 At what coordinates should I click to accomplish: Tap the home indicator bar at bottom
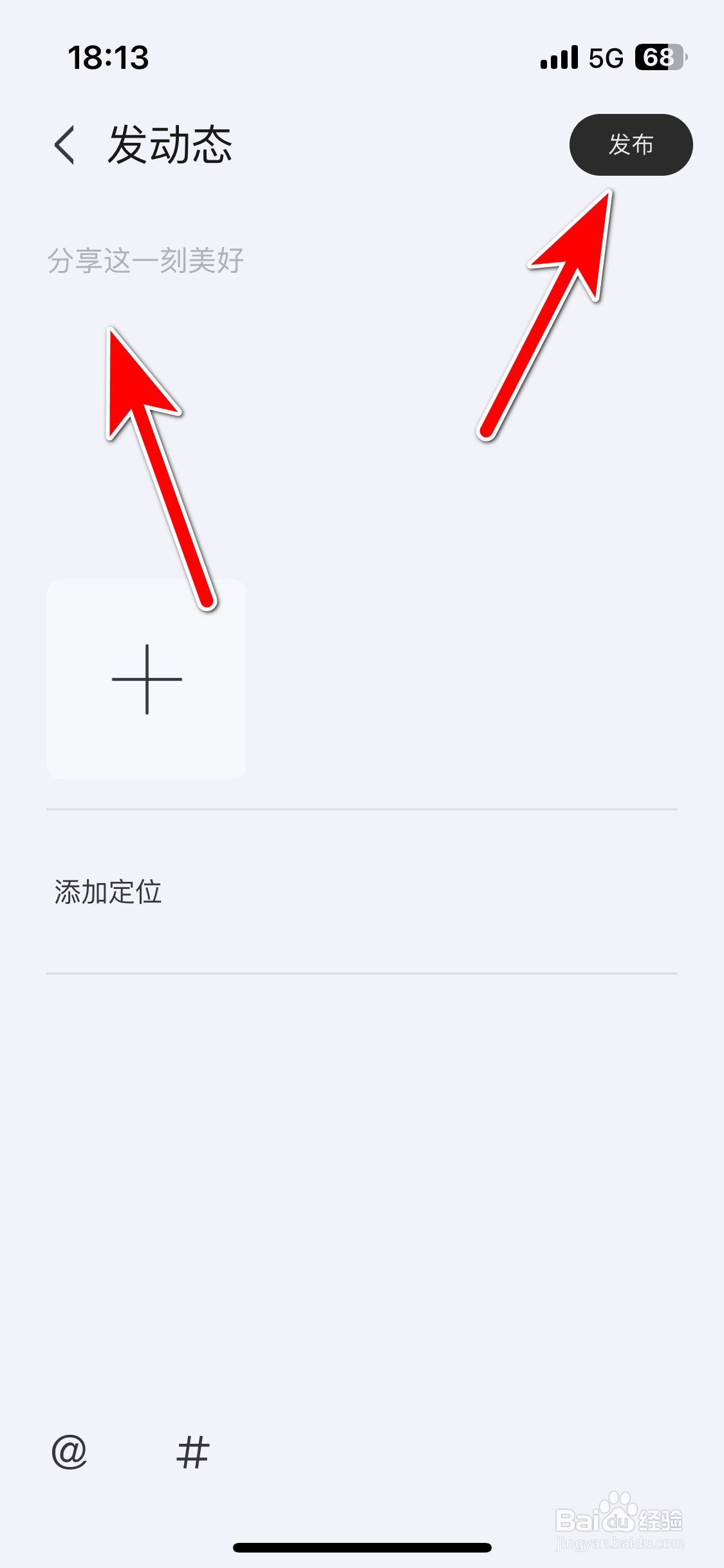tap(362, 1548)
